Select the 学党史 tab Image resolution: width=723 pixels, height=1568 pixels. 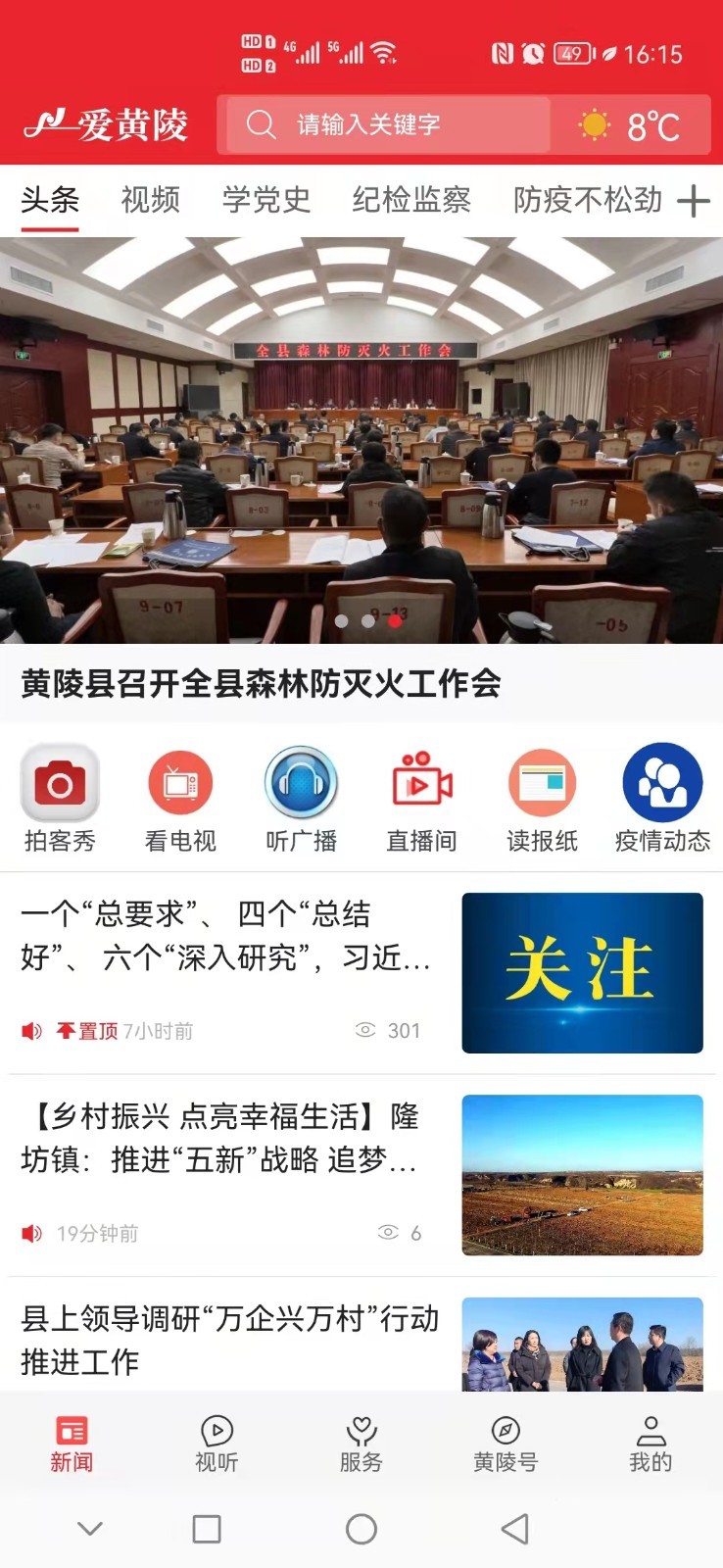pyautogui.click(x=266, y=200)
